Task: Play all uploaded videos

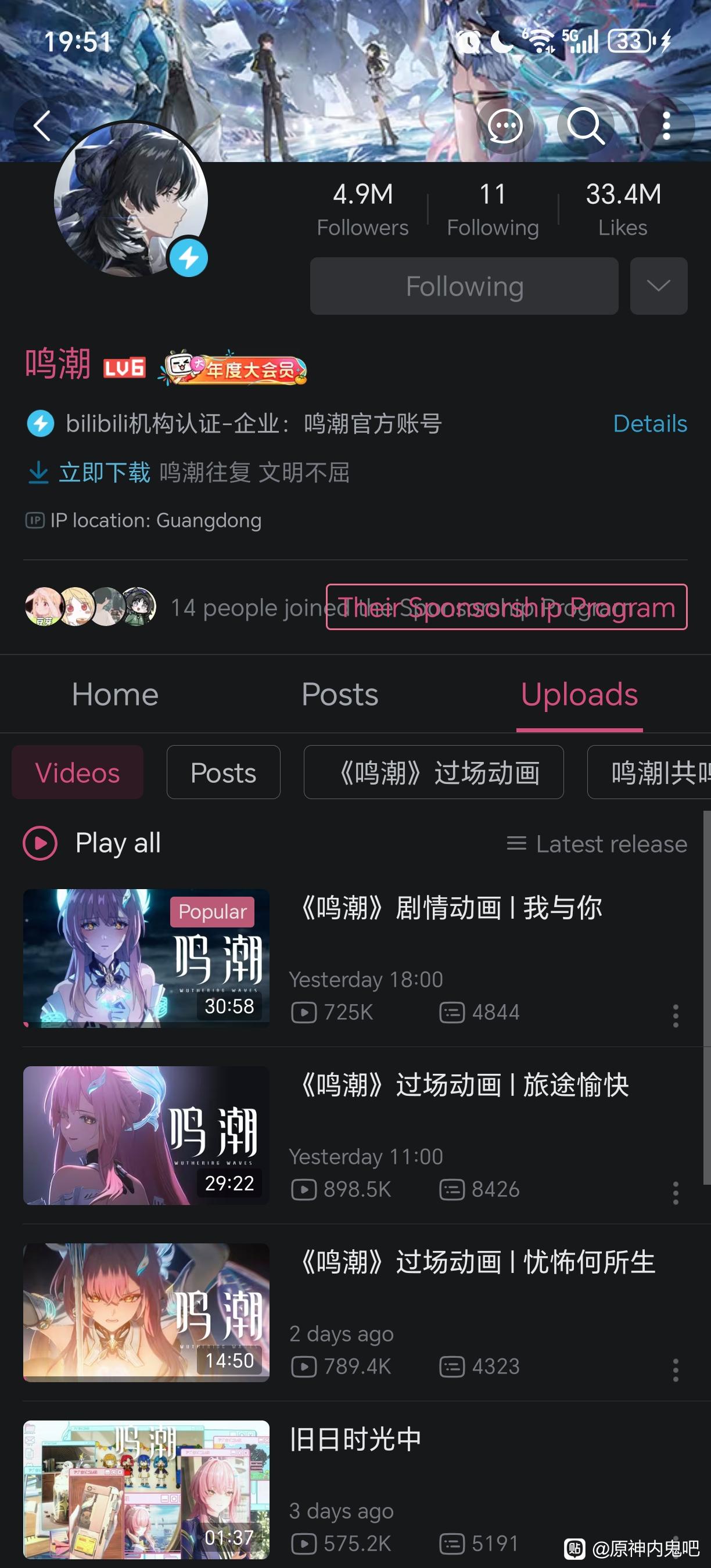Action: tap(92, 843)
